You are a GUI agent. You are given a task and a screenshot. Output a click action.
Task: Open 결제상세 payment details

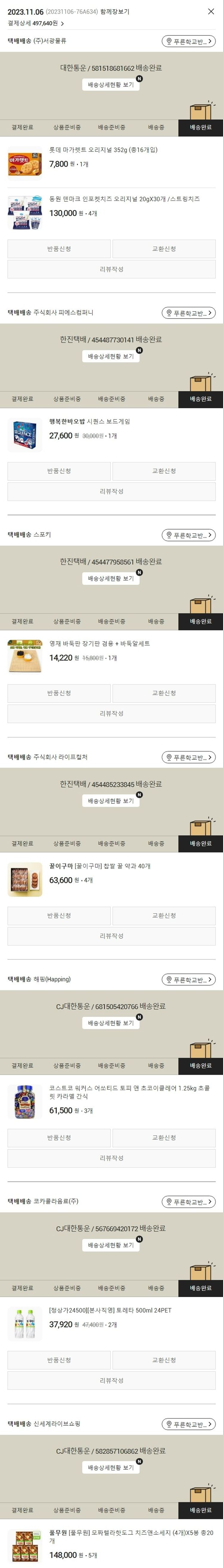coord(36,23)
